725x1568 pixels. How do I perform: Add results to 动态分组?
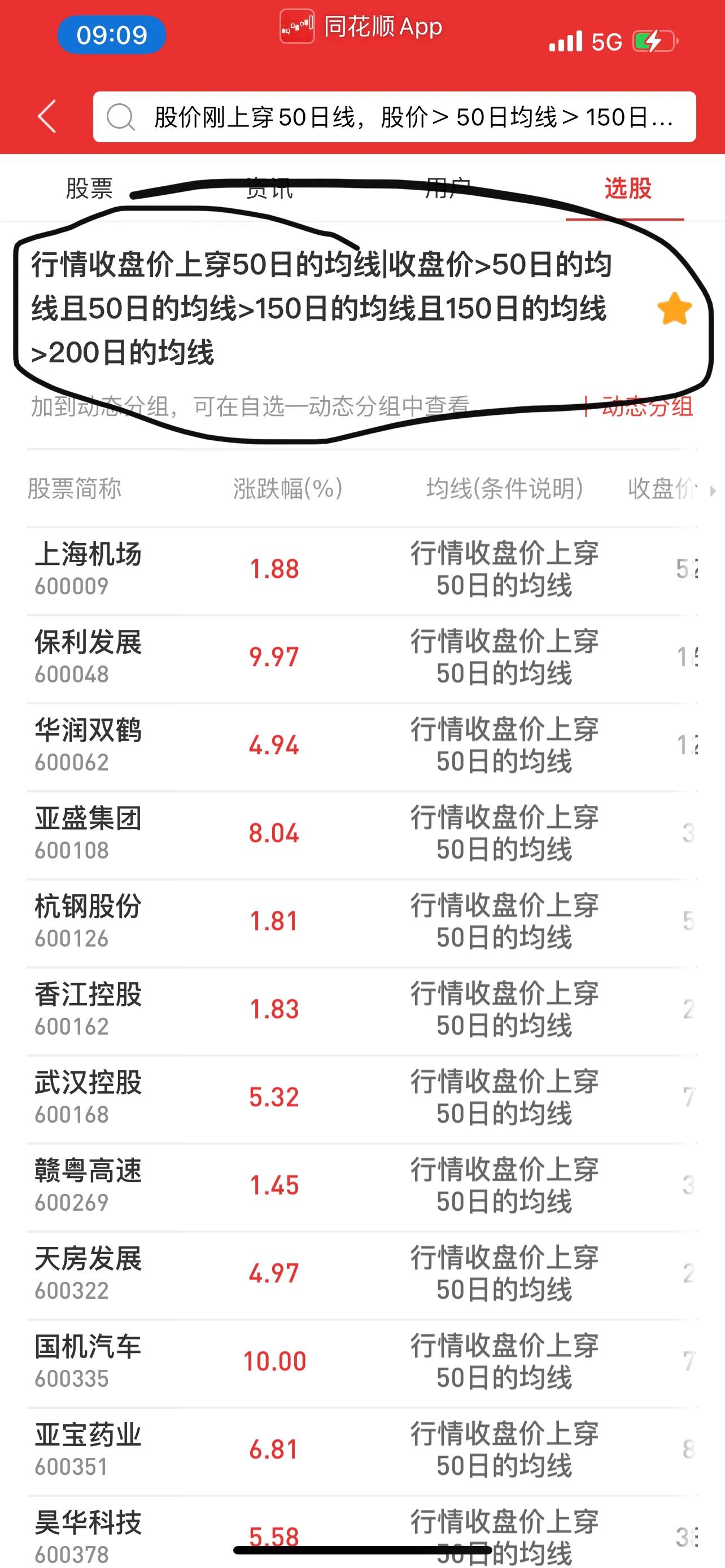point(637,406)
